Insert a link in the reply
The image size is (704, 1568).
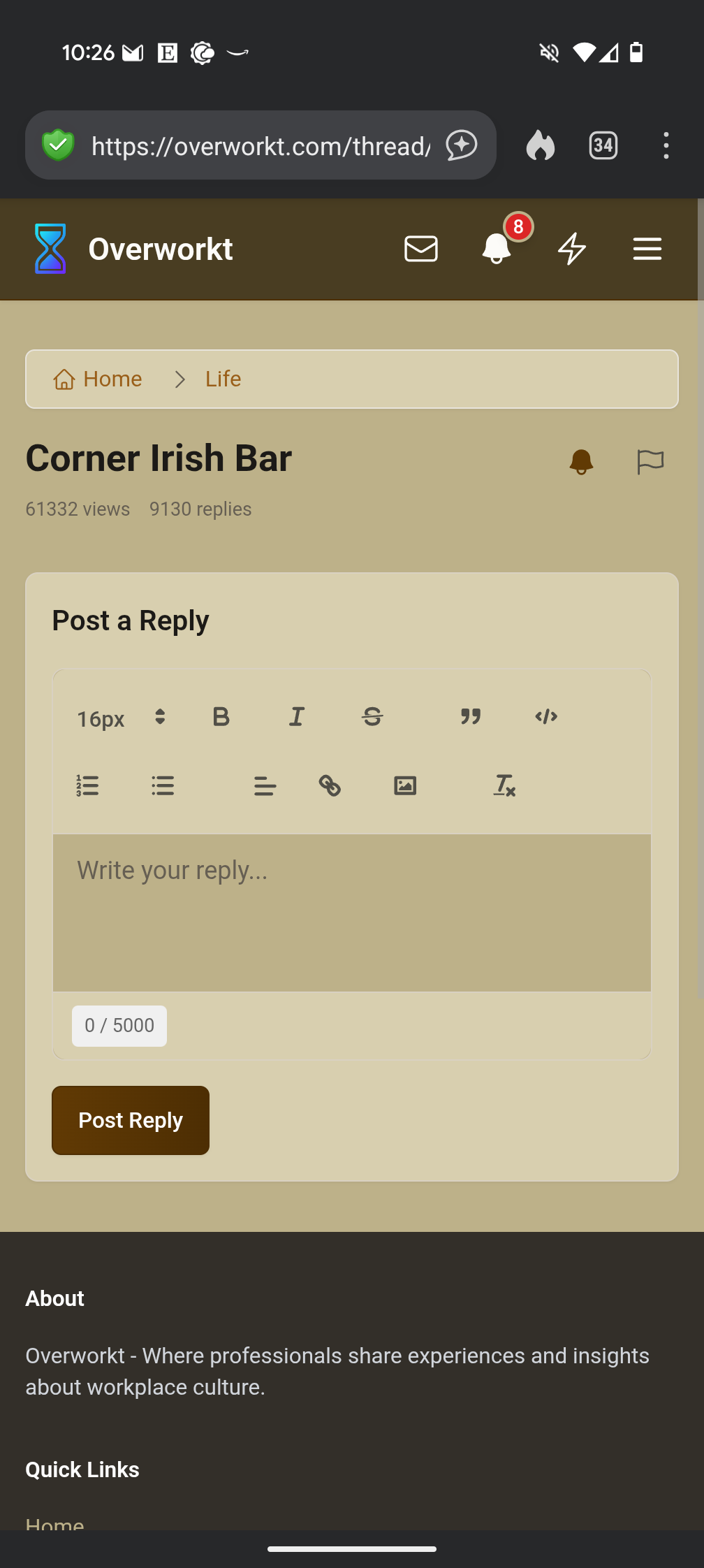330,786
